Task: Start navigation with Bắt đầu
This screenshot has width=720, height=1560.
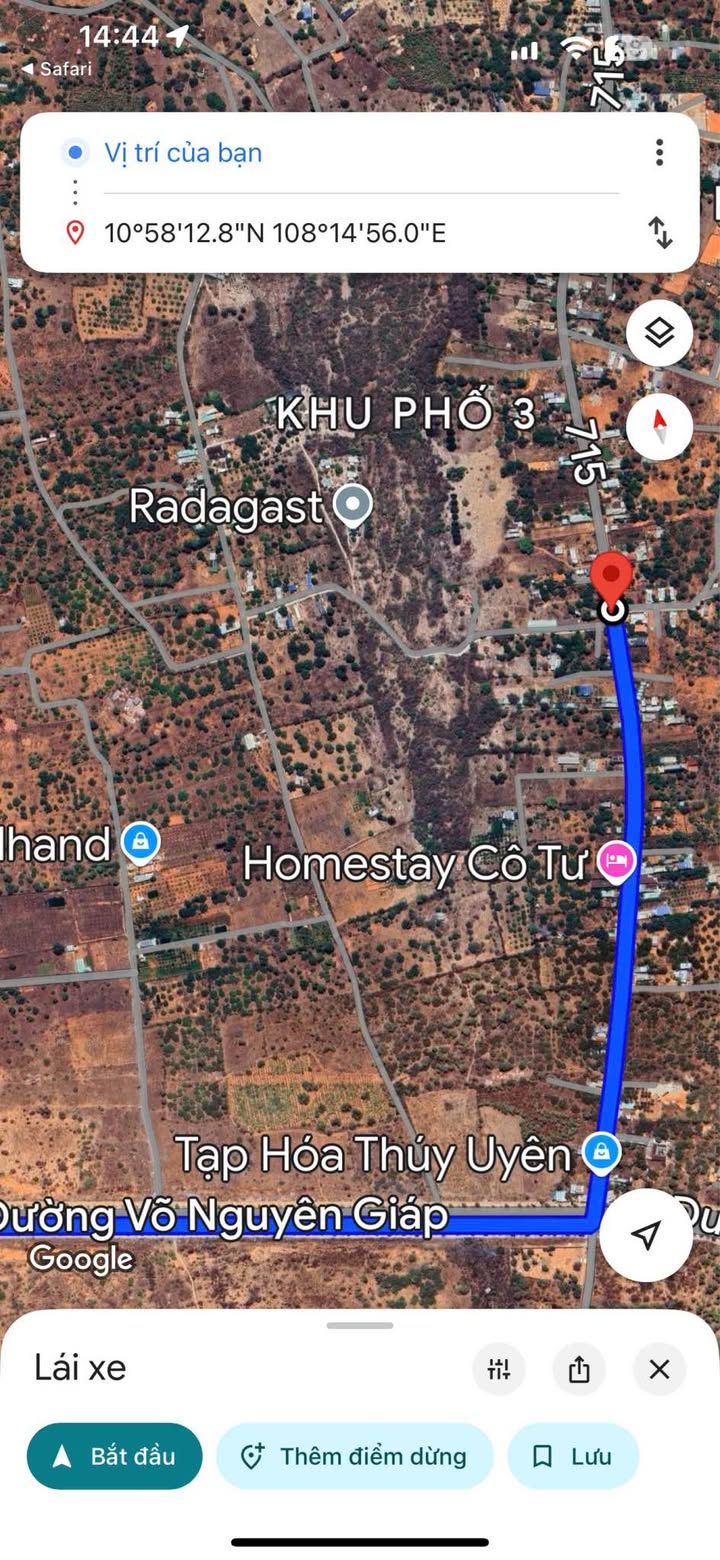Action: (114, 1456)
